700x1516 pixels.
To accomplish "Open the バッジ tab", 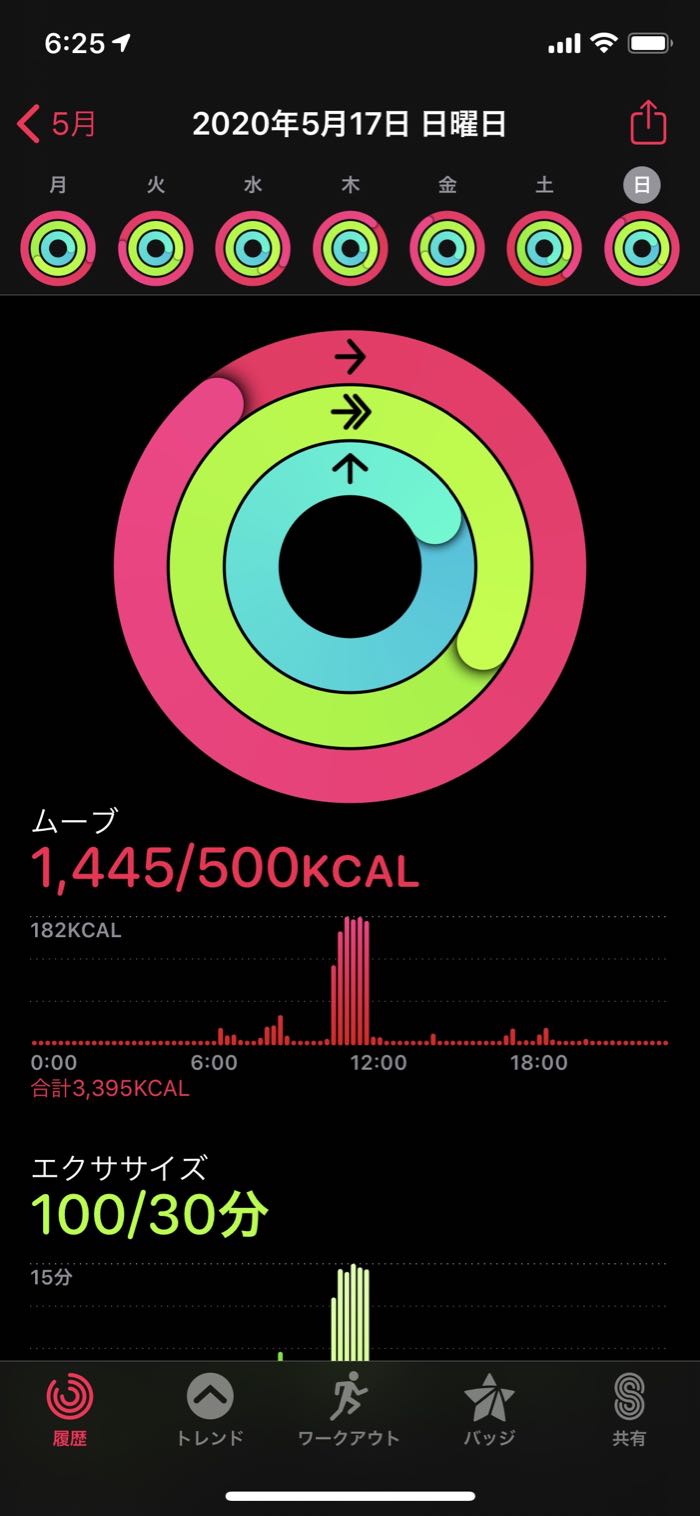I will pos(489,1410).
